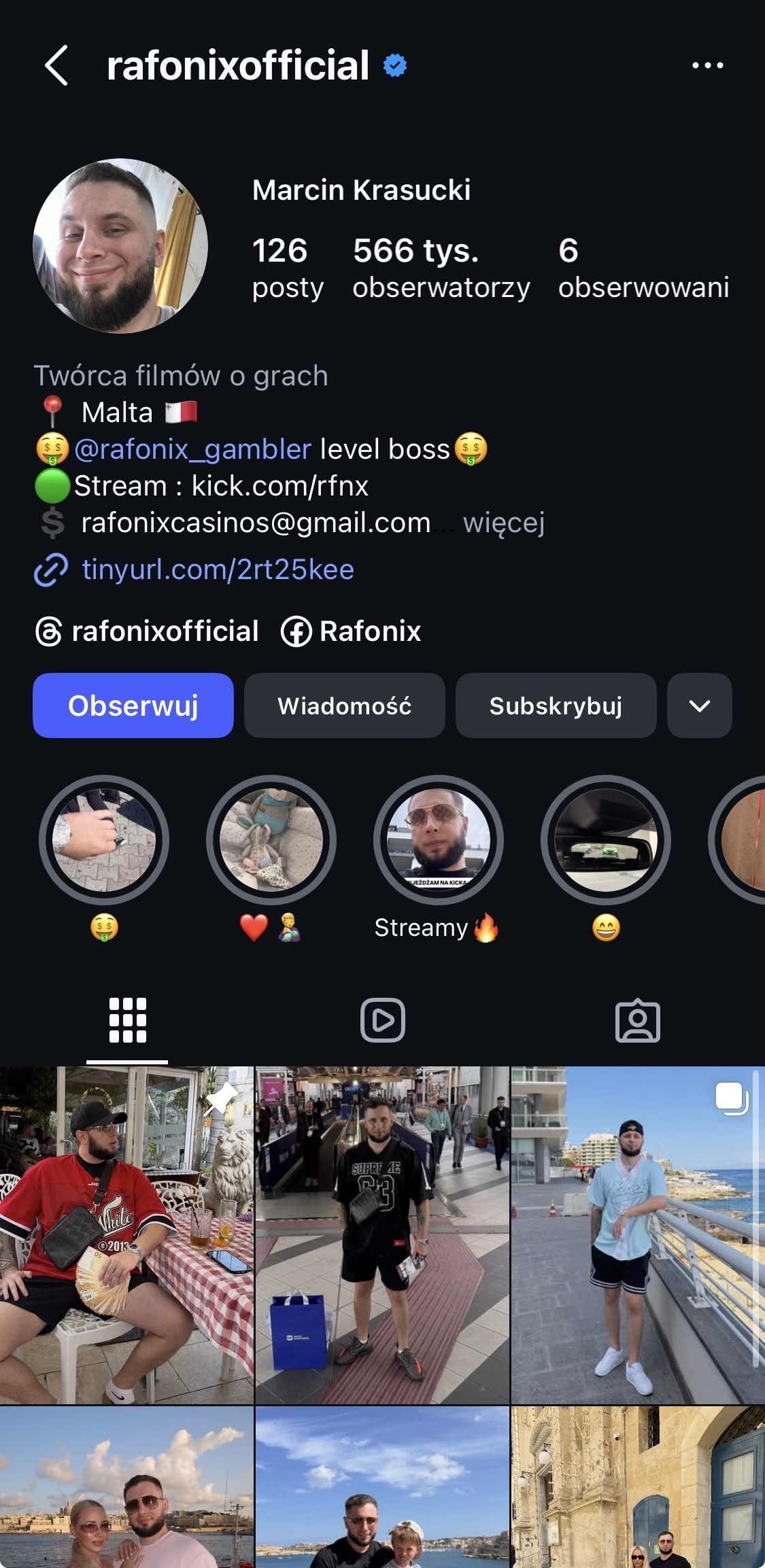Open the tinyurl.com/2rt25kee link

[218, 570]
